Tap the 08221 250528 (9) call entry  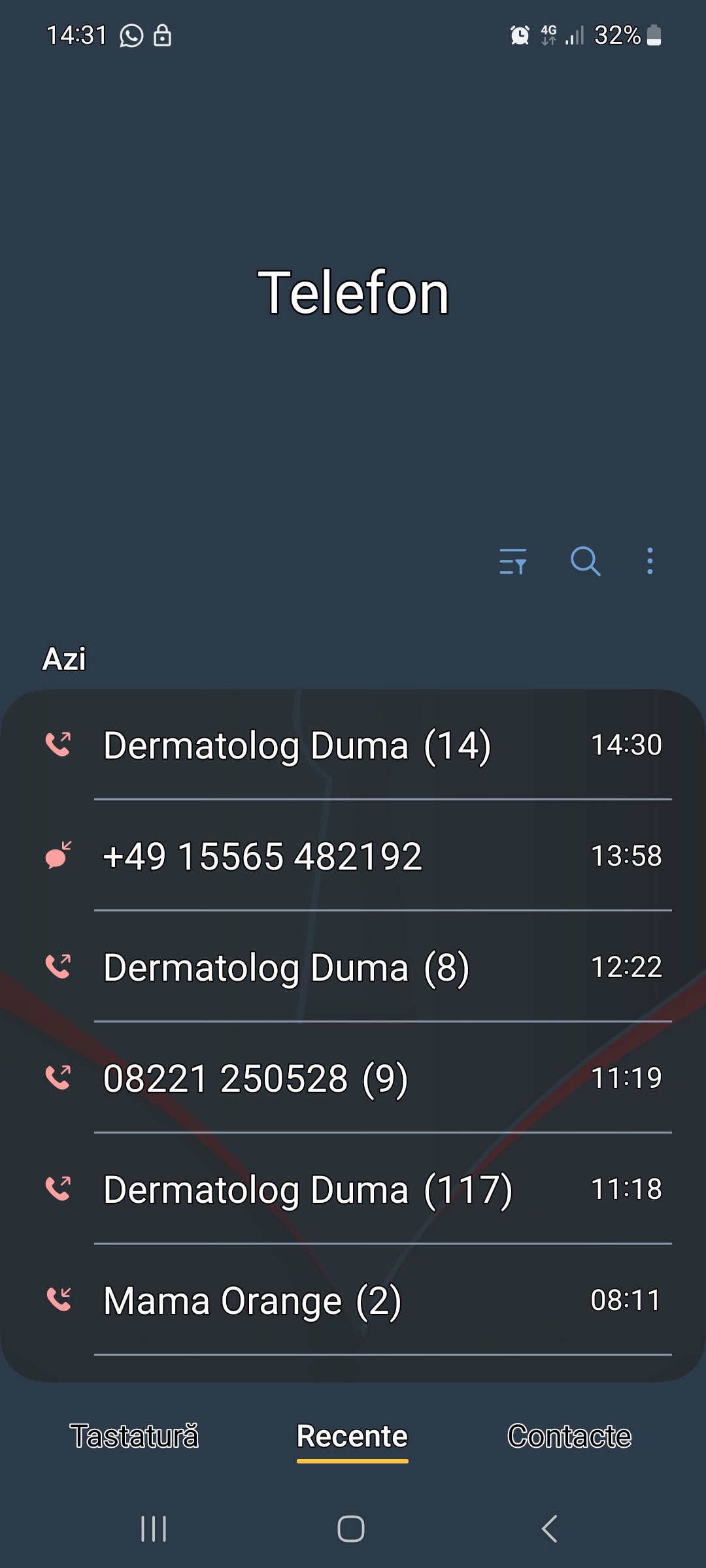coord(353,1078)
